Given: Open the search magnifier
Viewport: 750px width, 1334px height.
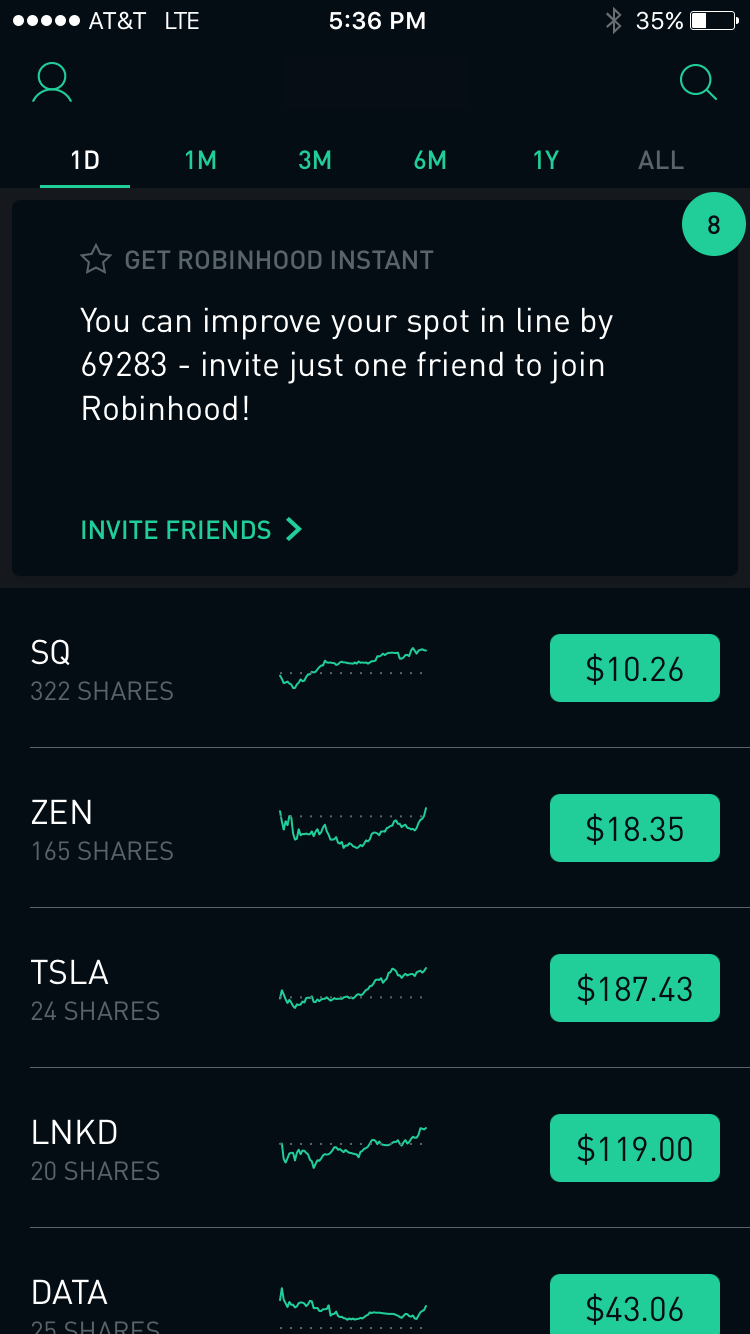Looking at the screenshot, I should [x=698, y=82].
